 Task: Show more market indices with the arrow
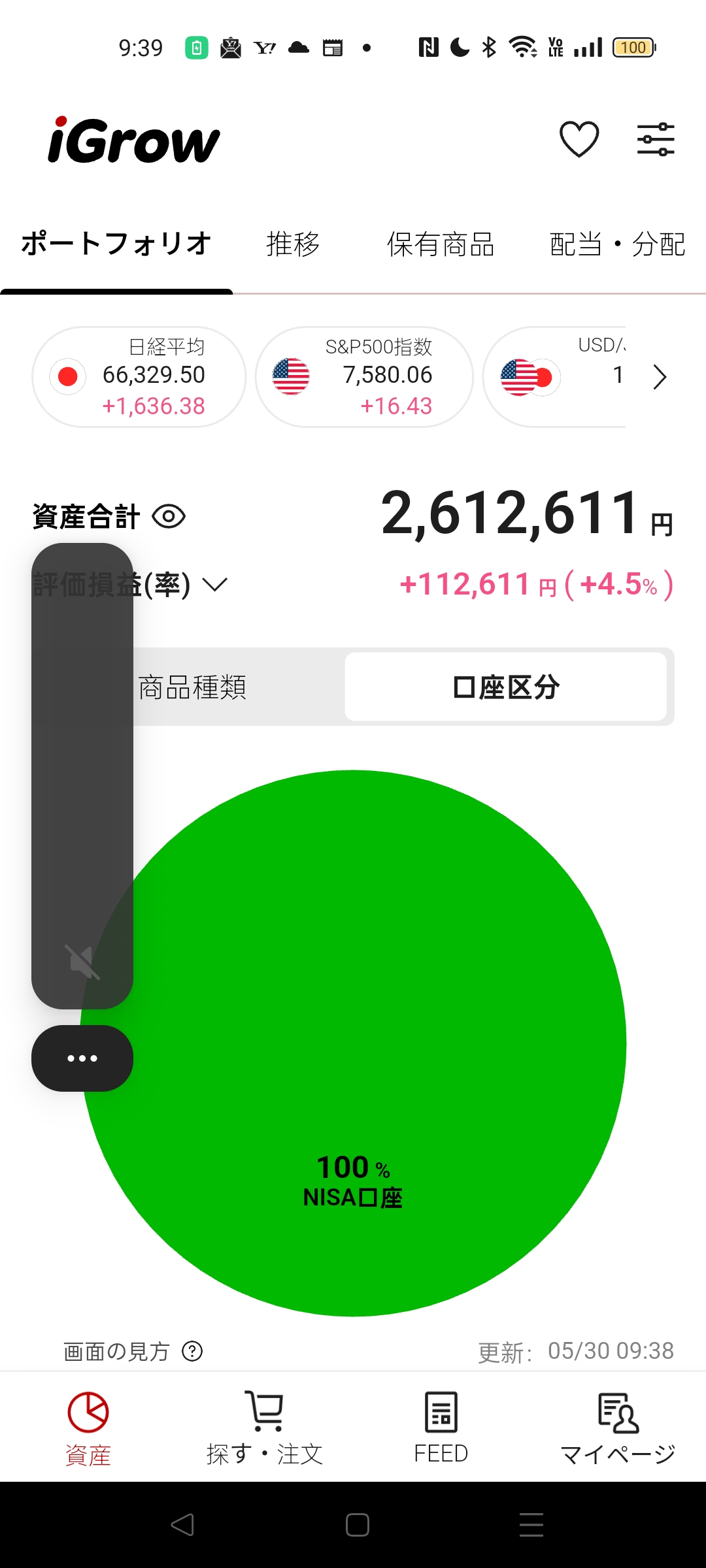pyautogui.click(x=660, y=377)
